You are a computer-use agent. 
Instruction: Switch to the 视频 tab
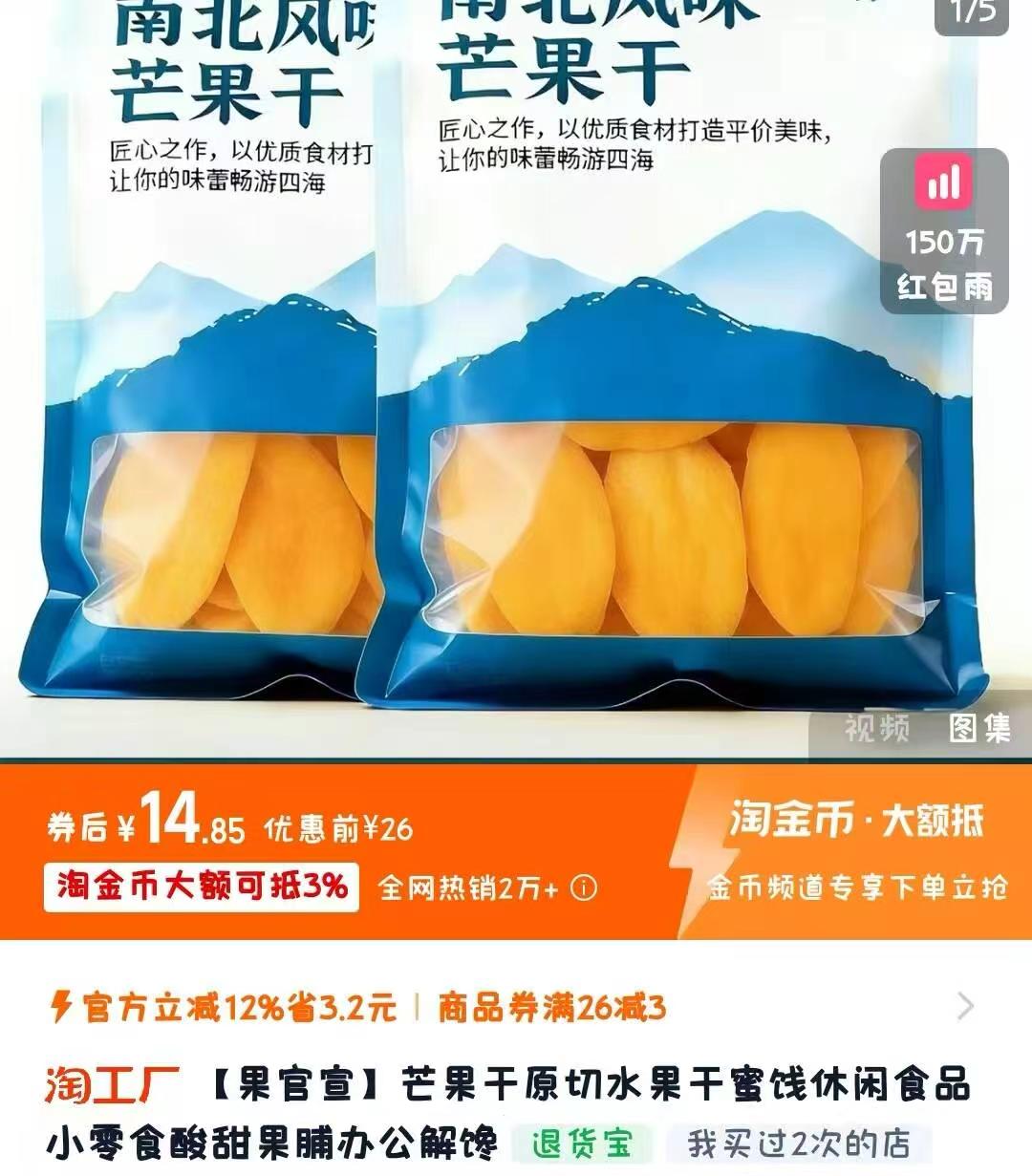coord(876,729)
